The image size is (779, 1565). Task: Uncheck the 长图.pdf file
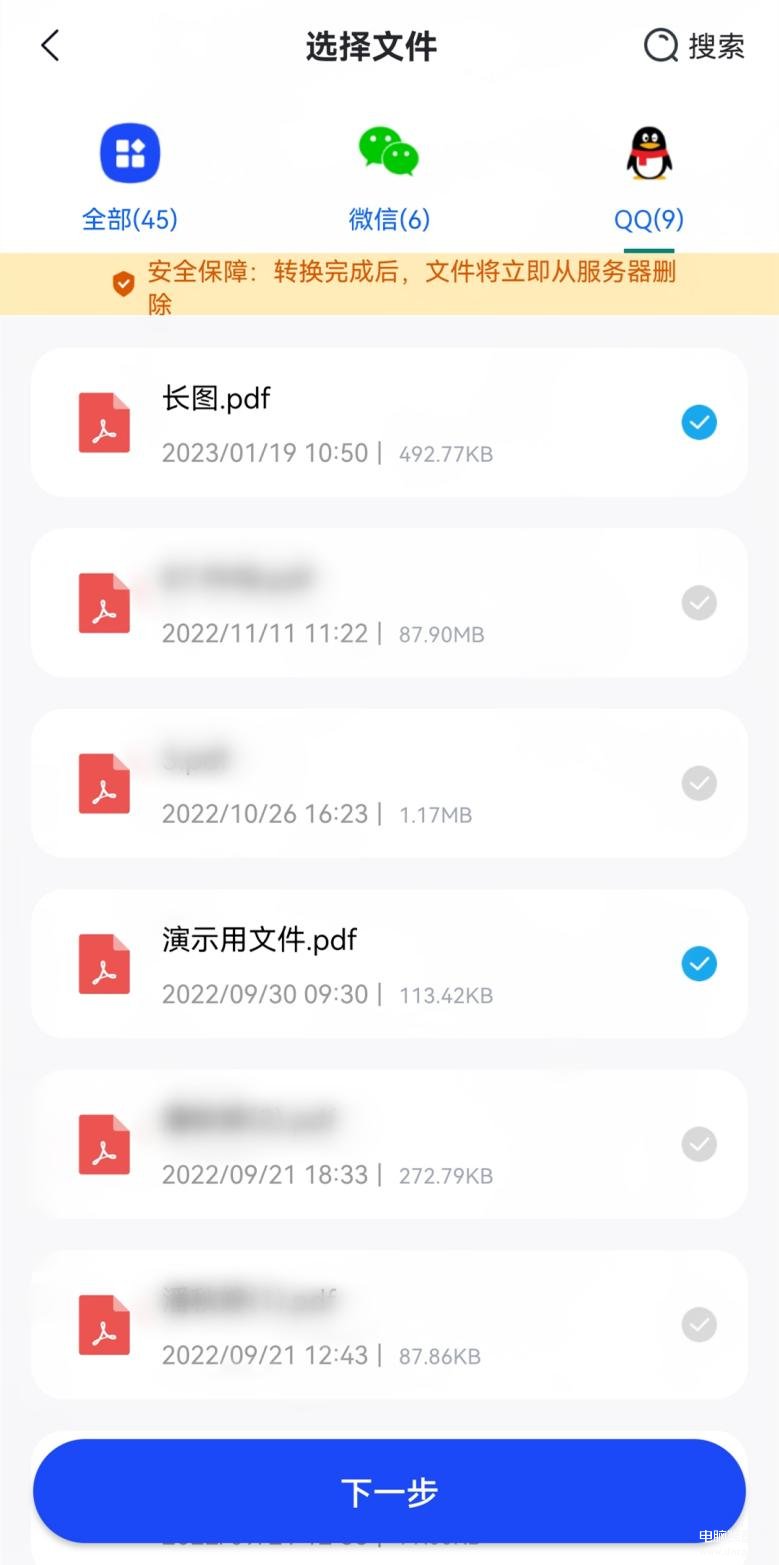point(699,423)
